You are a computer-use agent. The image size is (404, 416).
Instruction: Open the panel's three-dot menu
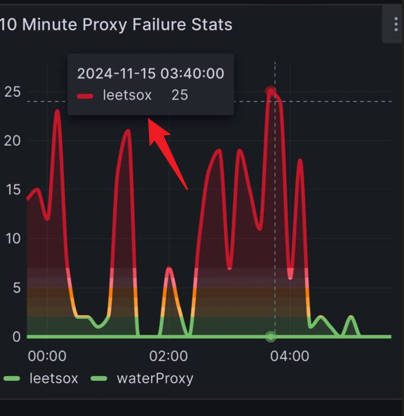[395, 24]
